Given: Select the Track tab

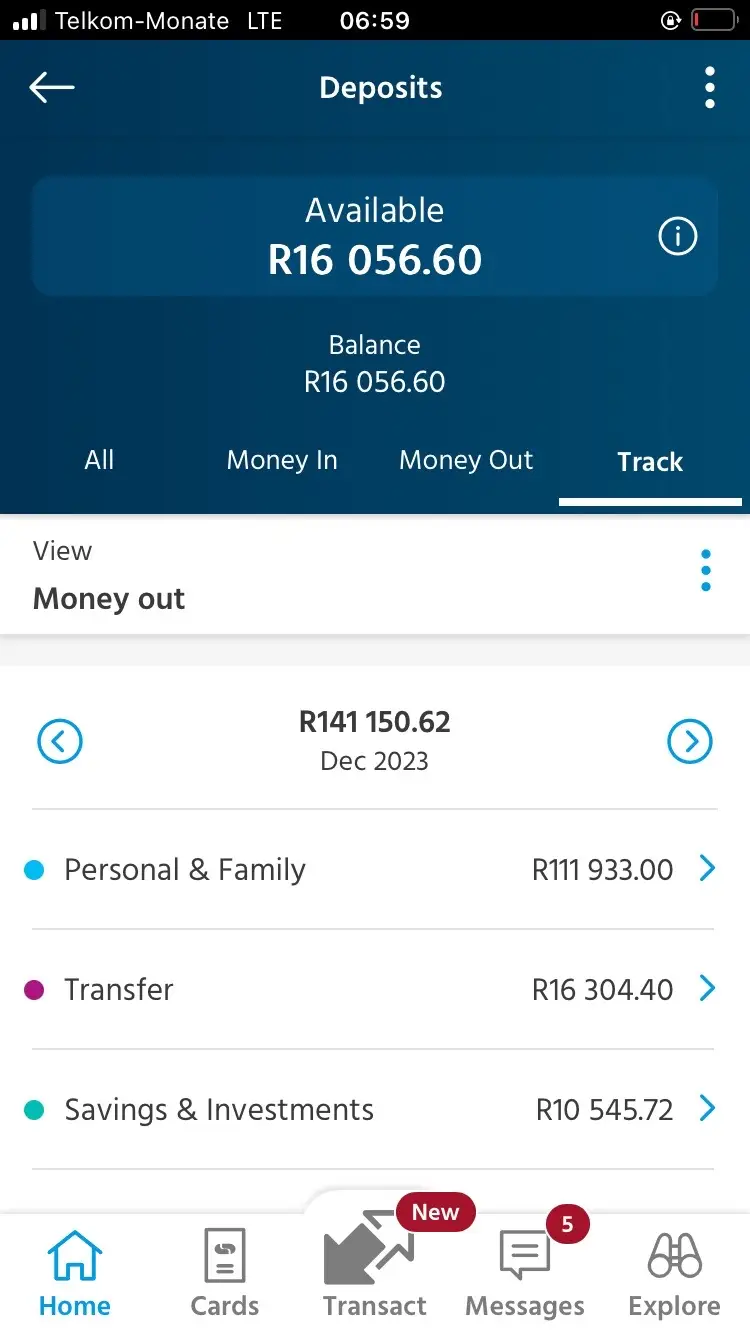Looking at the screenshot, I should pos(650,462).
